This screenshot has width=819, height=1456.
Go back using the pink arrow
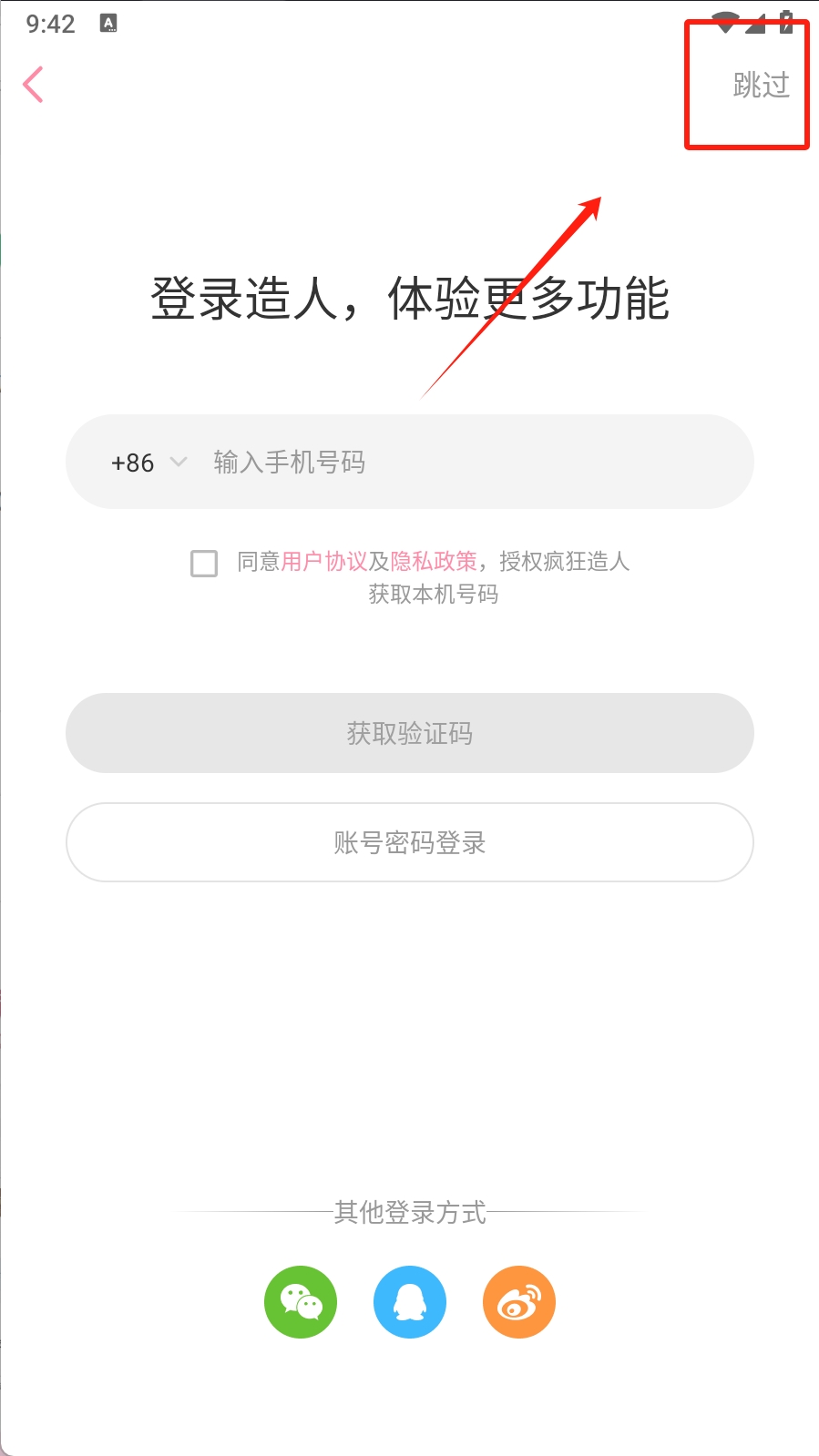tap(34, 85)
